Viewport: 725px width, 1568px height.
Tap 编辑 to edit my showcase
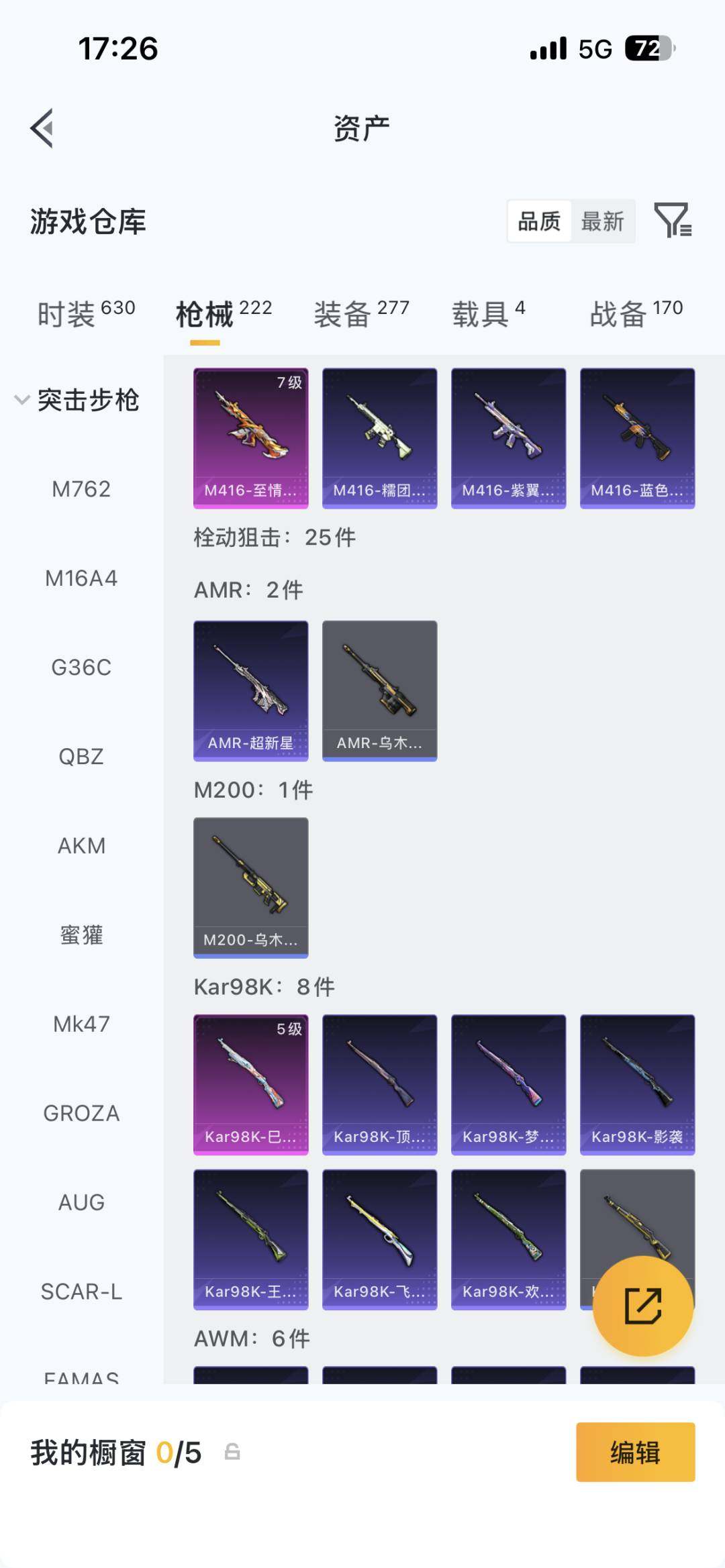click(635, 1452)
